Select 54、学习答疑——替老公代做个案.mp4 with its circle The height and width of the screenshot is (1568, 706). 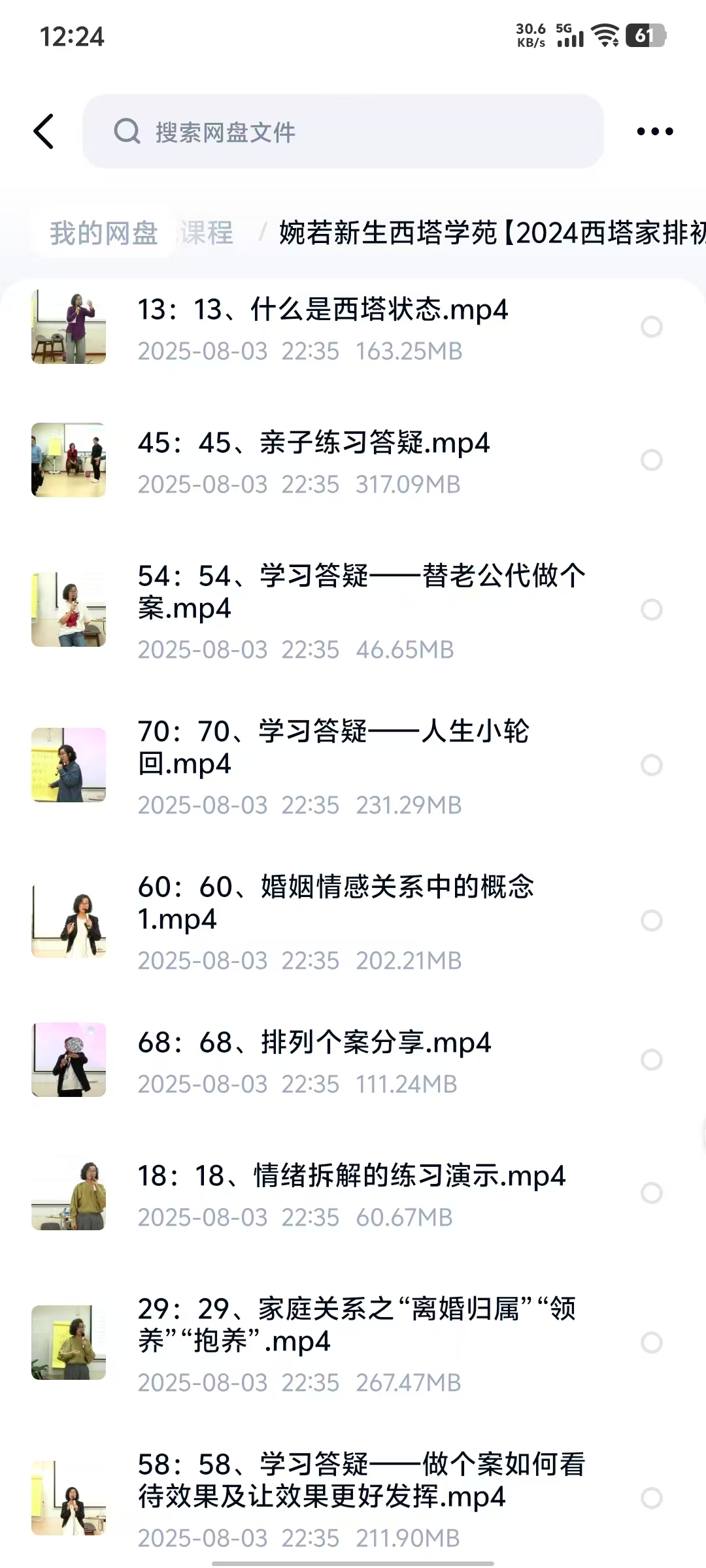click(651, 610)
